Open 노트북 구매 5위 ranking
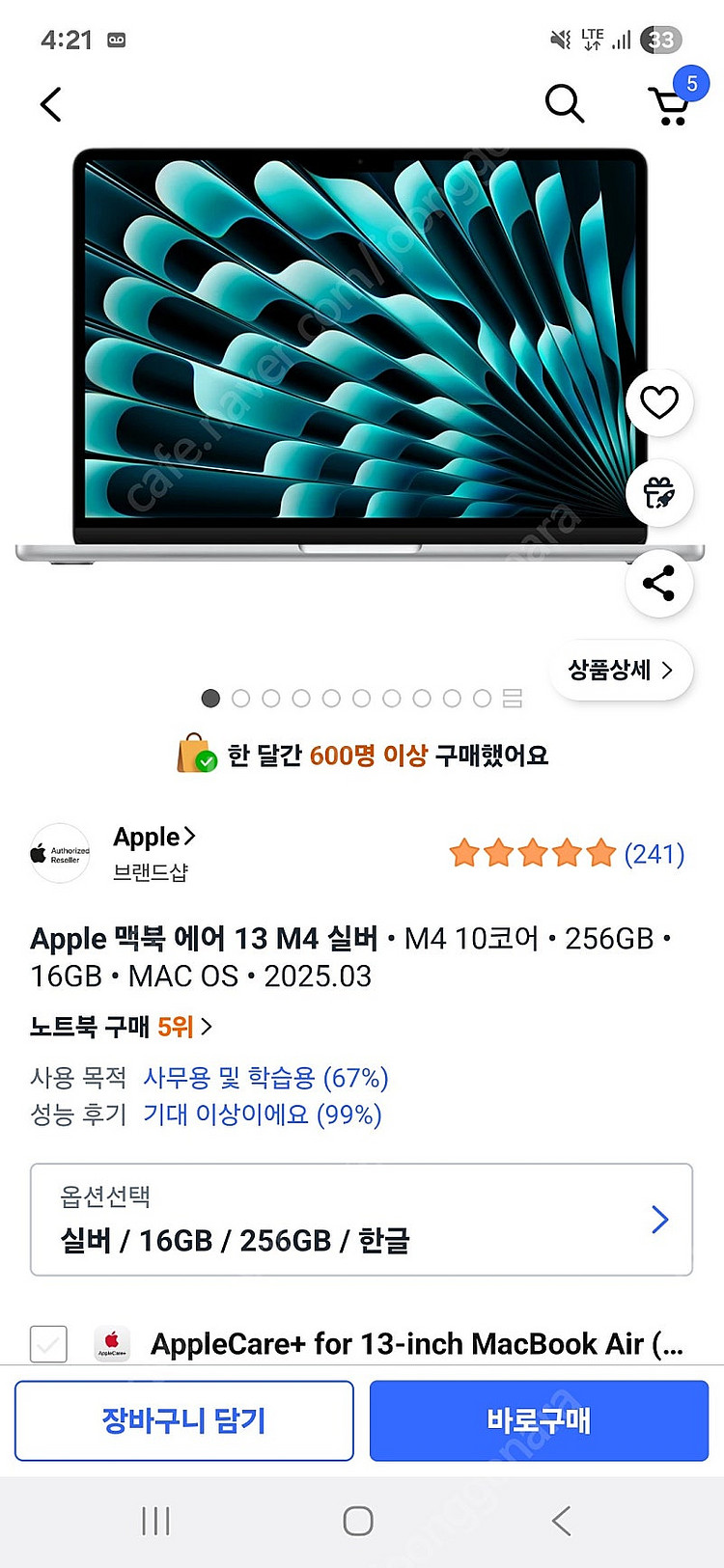The width and height of the screenshot is (724, 1568). tap(121, 1027)
